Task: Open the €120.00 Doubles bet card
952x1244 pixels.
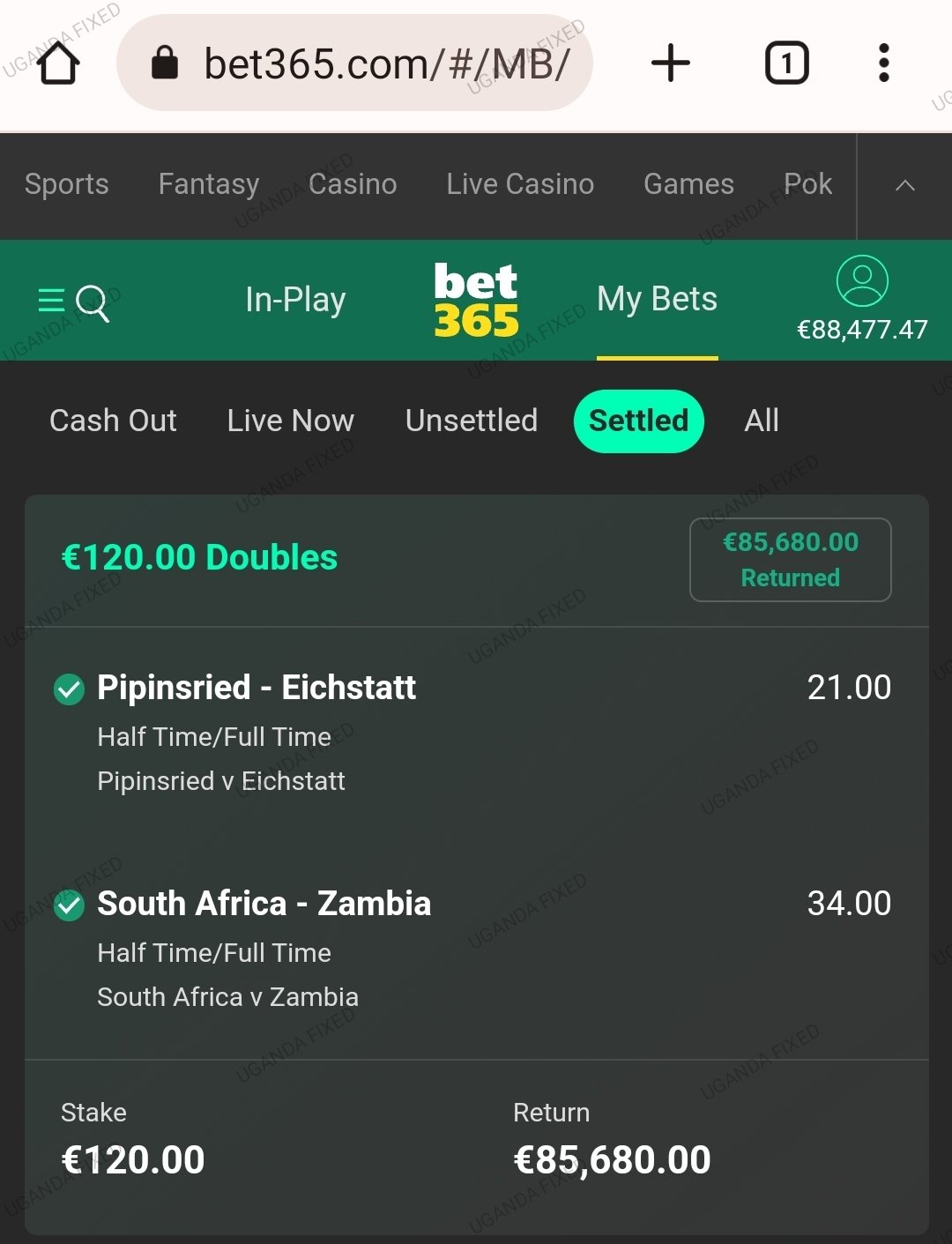Action: click(200, 557)
